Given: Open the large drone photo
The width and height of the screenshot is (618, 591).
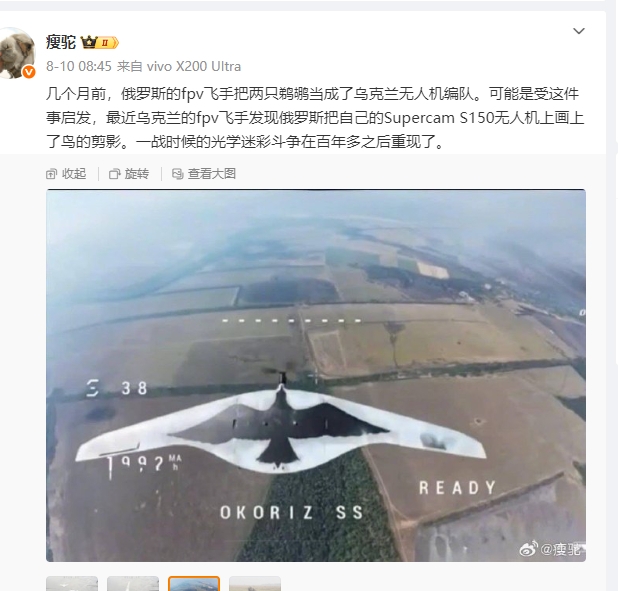Looking at the screenshot, I should [x=315, y=375].
